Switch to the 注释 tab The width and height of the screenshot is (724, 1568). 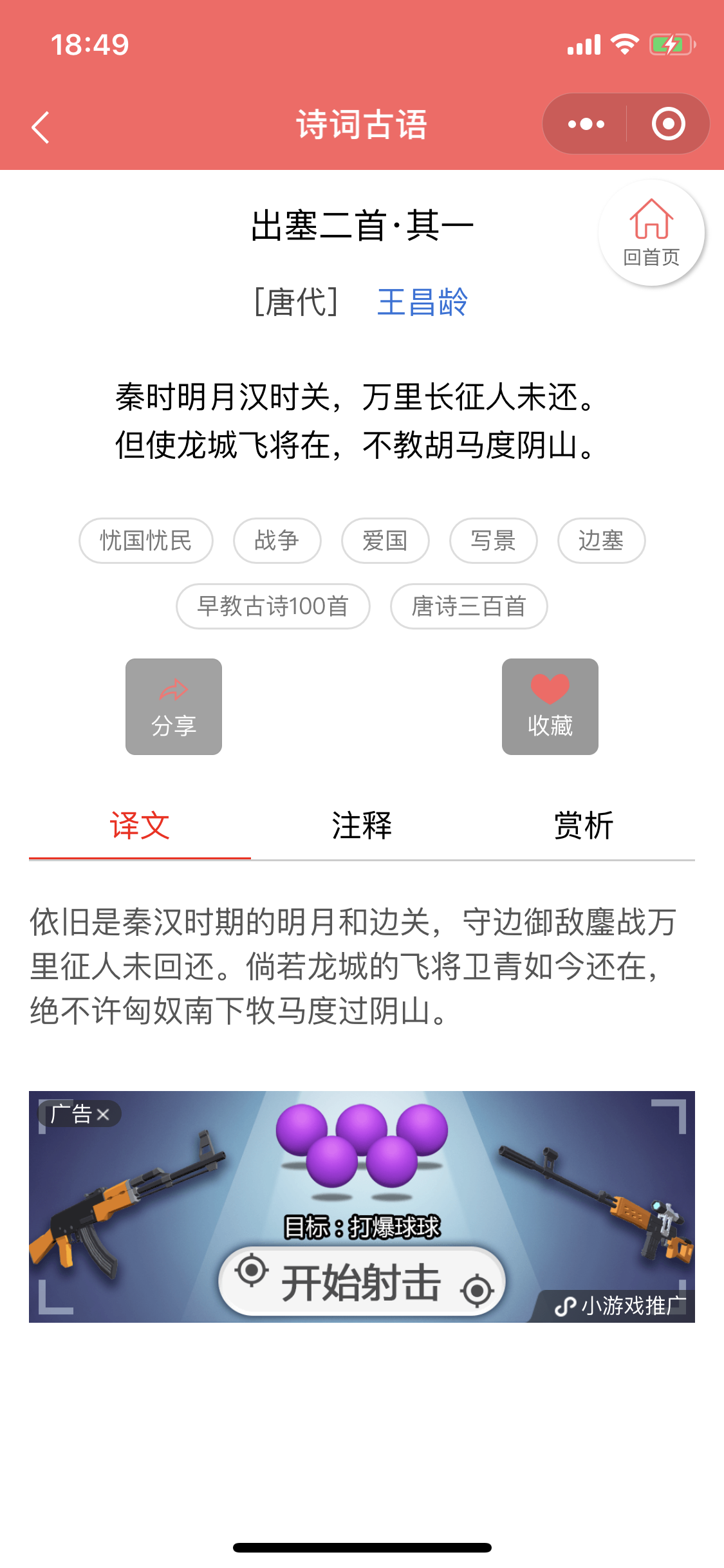coord(362,826)
